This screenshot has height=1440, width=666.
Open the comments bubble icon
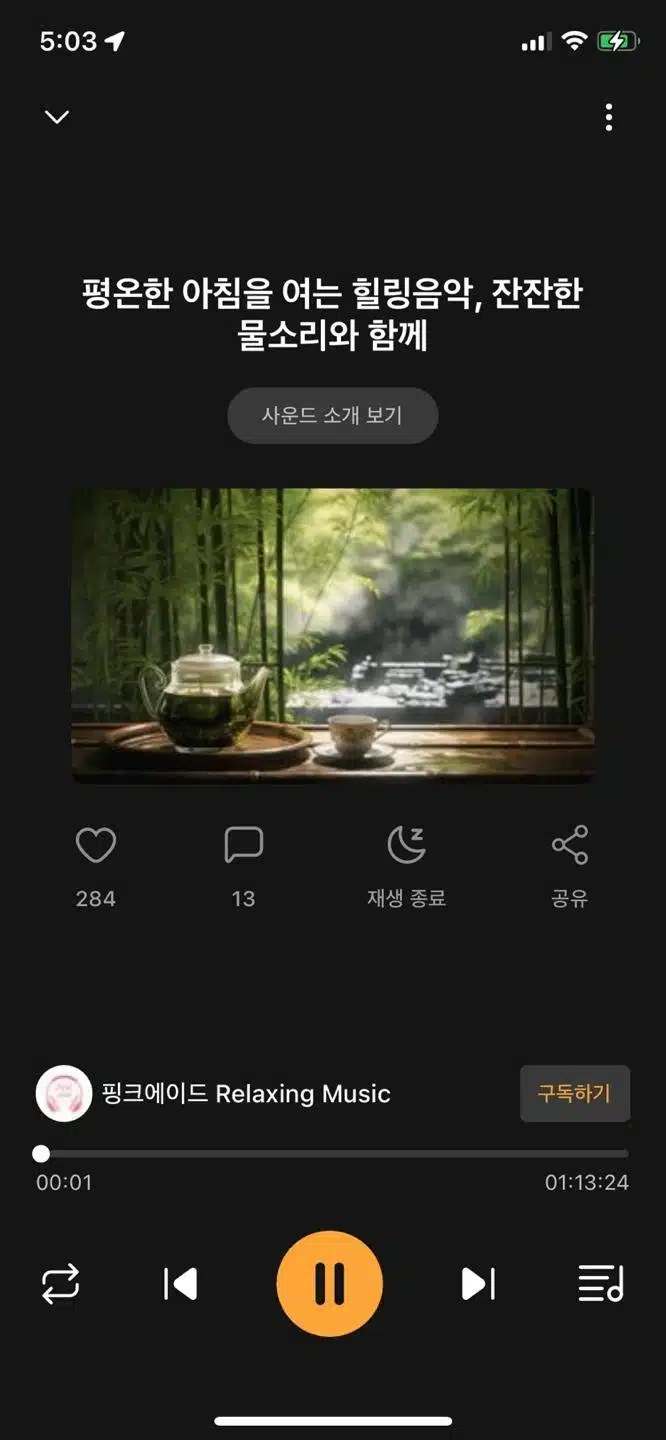[x=243, y=846]
